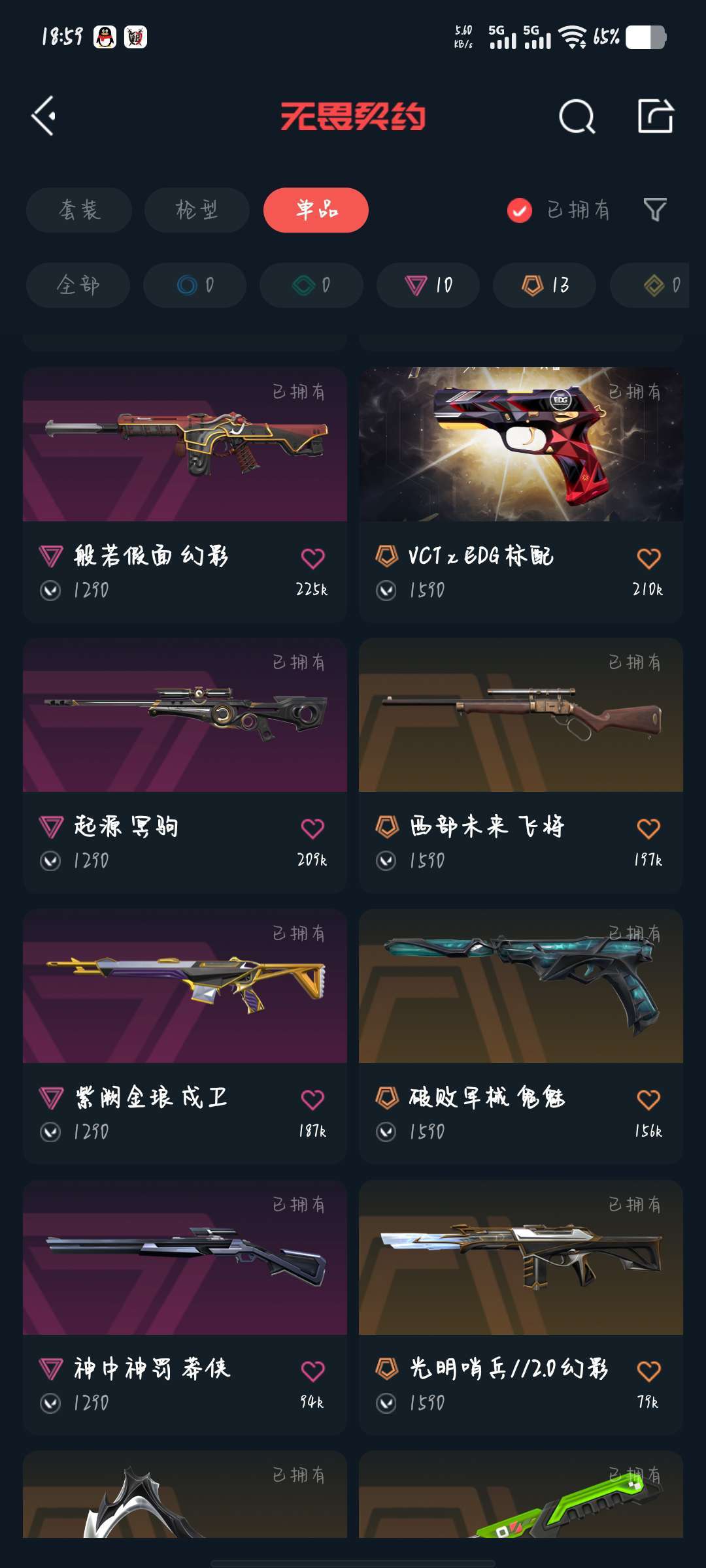Screen dimensions: 706x1568
Task: Like the 起源 冥驹 skin
Action: point(312,828)
